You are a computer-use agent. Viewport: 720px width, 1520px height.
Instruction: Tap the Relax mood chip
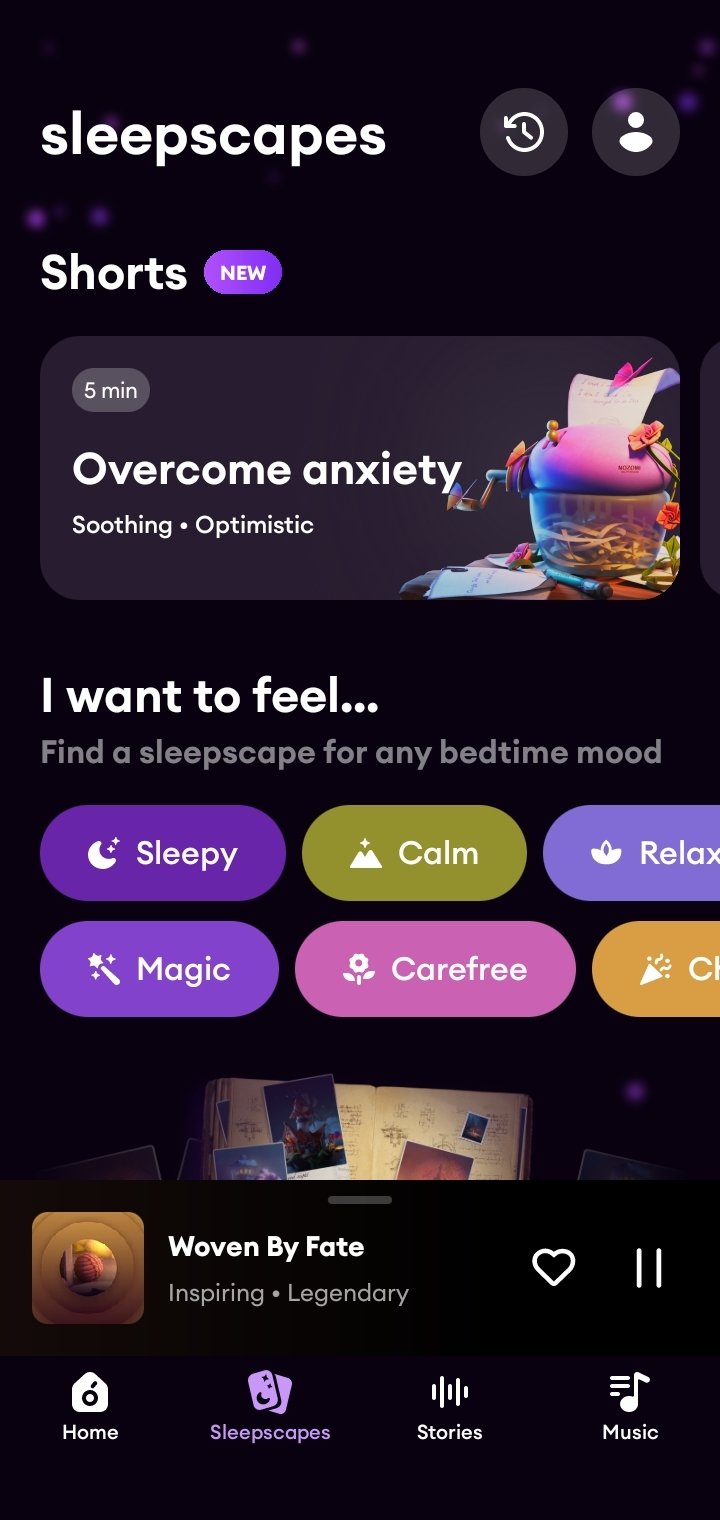coord(632,853)
